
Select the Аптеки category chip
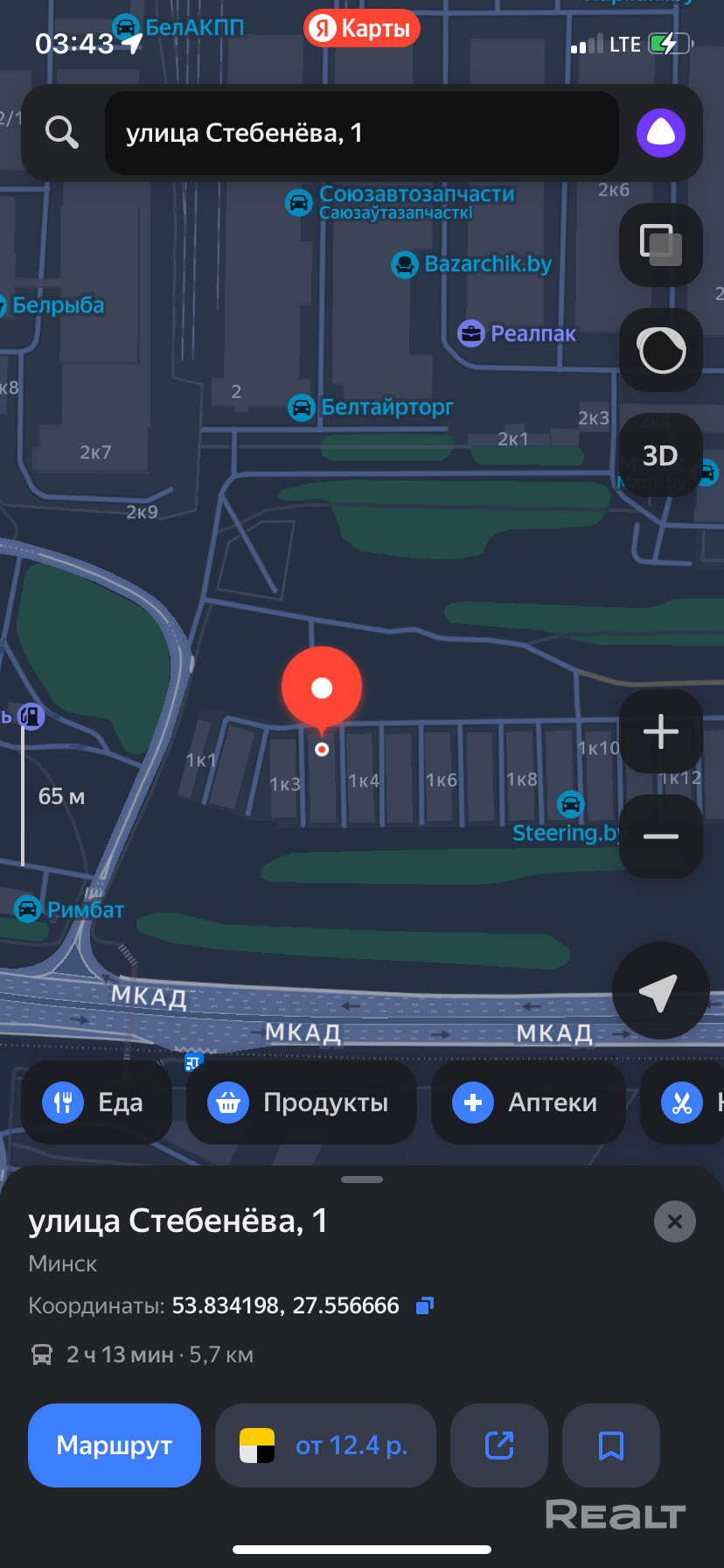527,1102
